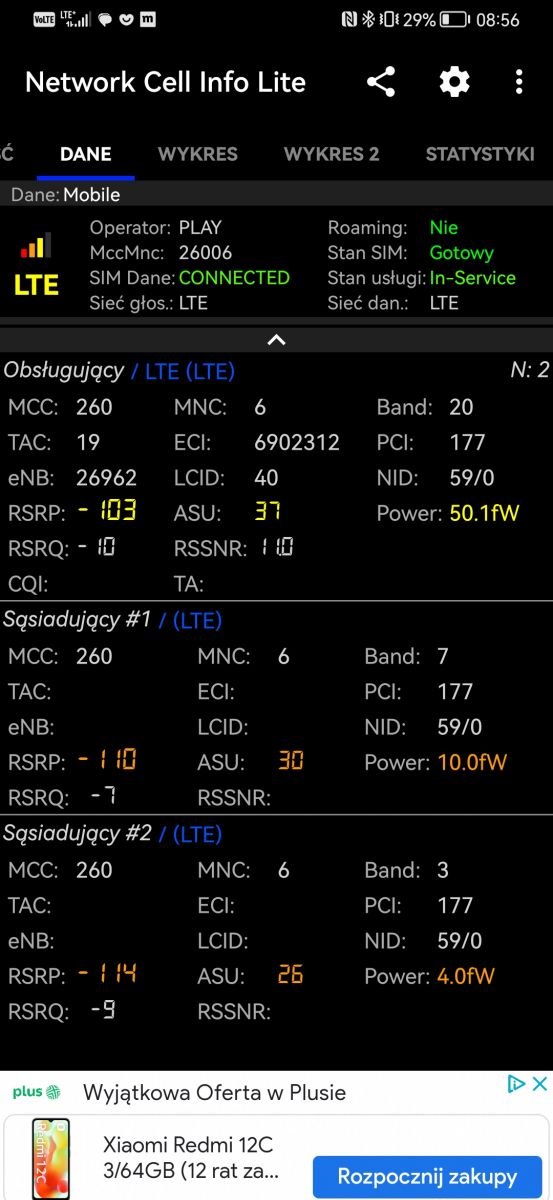Screen dimensions: 553x1200
Task: Open the STATYSTYKI tab
Action: tap(480, 154)
